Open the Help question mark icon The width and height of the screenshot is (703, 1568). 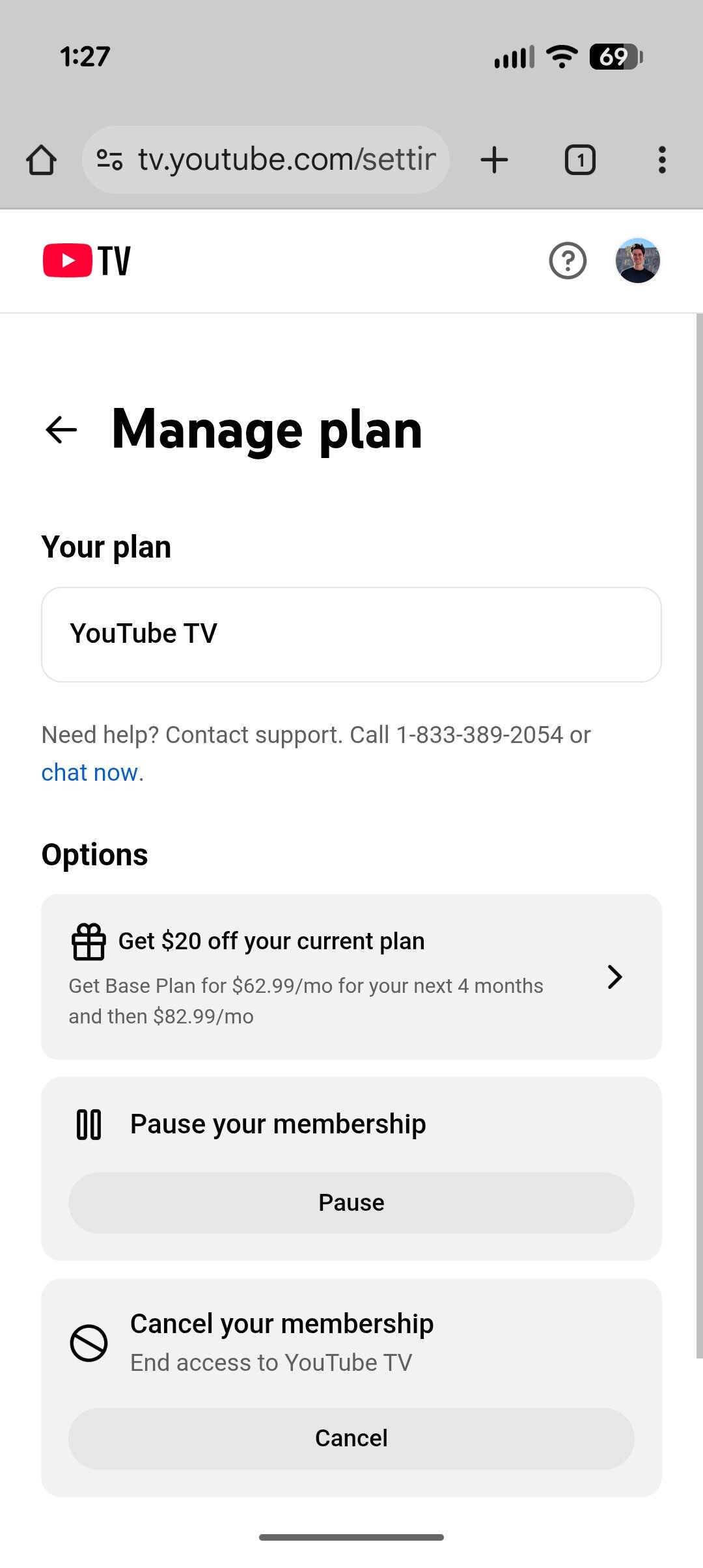tap(567, 261)
